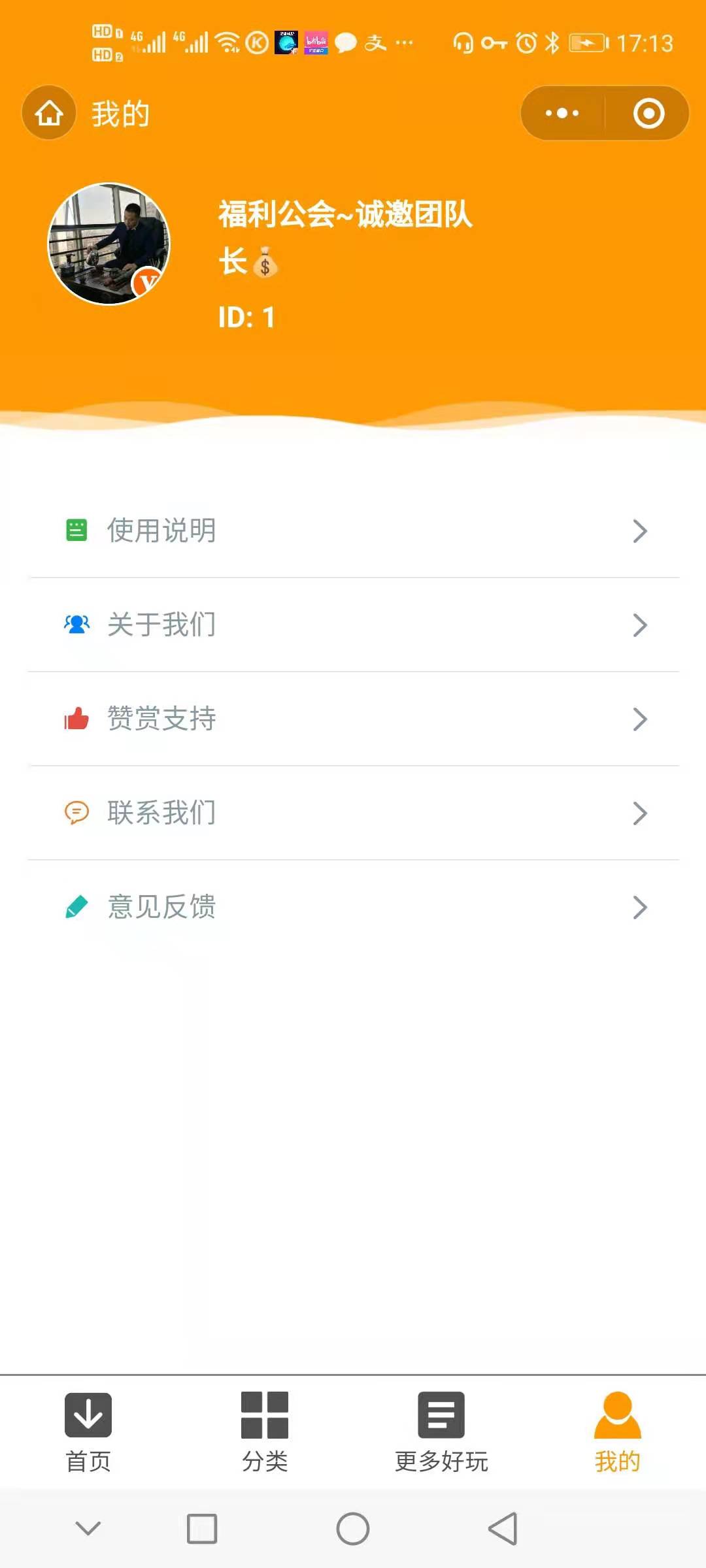706x1568 pixels.
Task: Open the 关于我们 row
Action: 353,625
